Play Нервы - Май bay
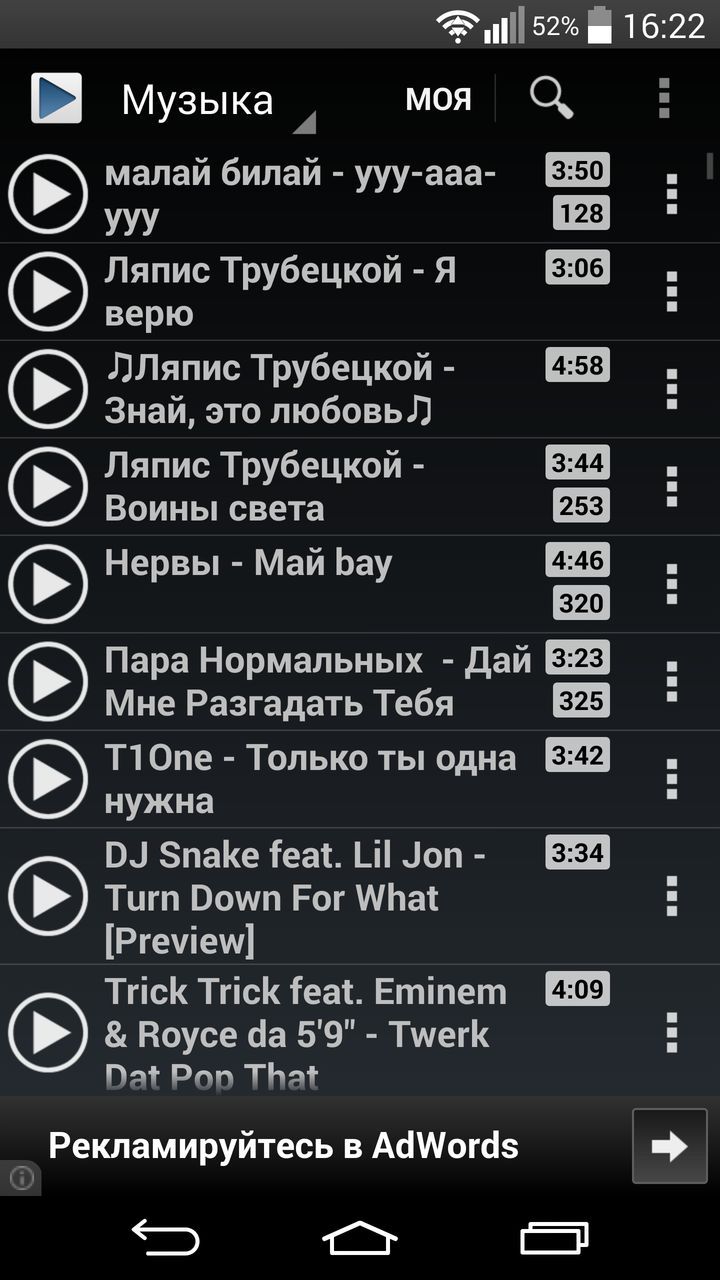This screenshot has height=1280, width=720. coord(48,584)
